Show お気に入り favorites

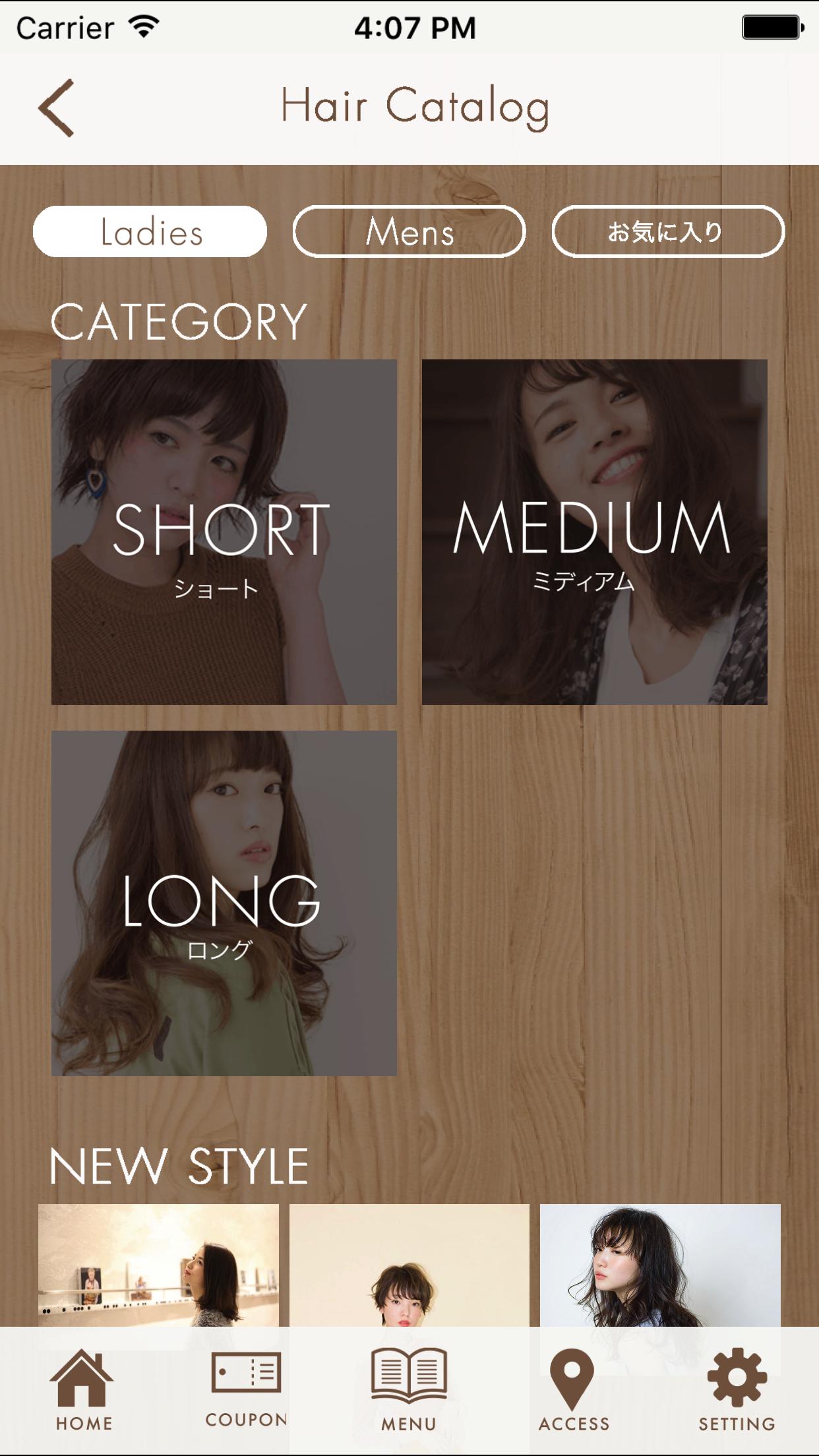point(667,231)
